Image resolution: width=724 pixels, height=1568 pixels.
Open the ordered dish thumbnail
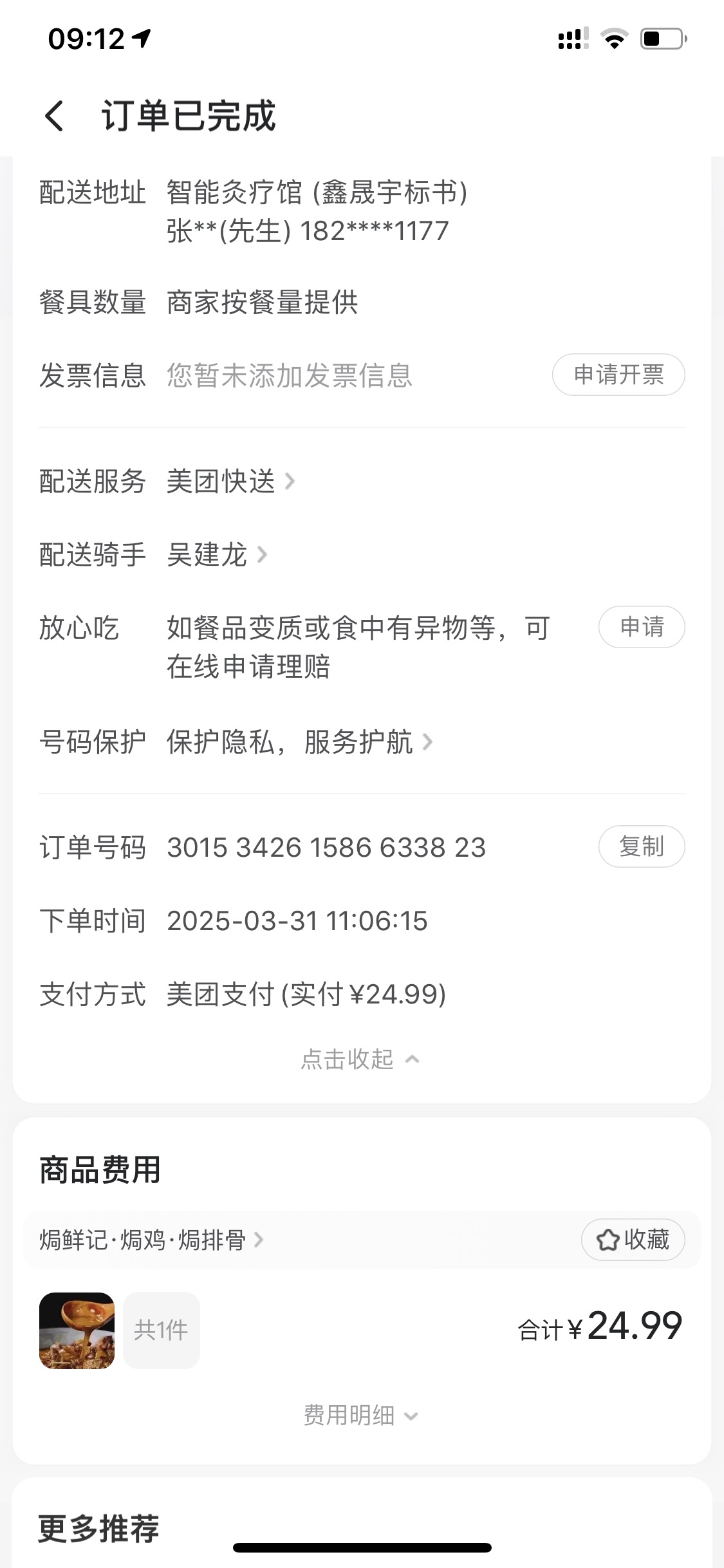click(77, 1330)
